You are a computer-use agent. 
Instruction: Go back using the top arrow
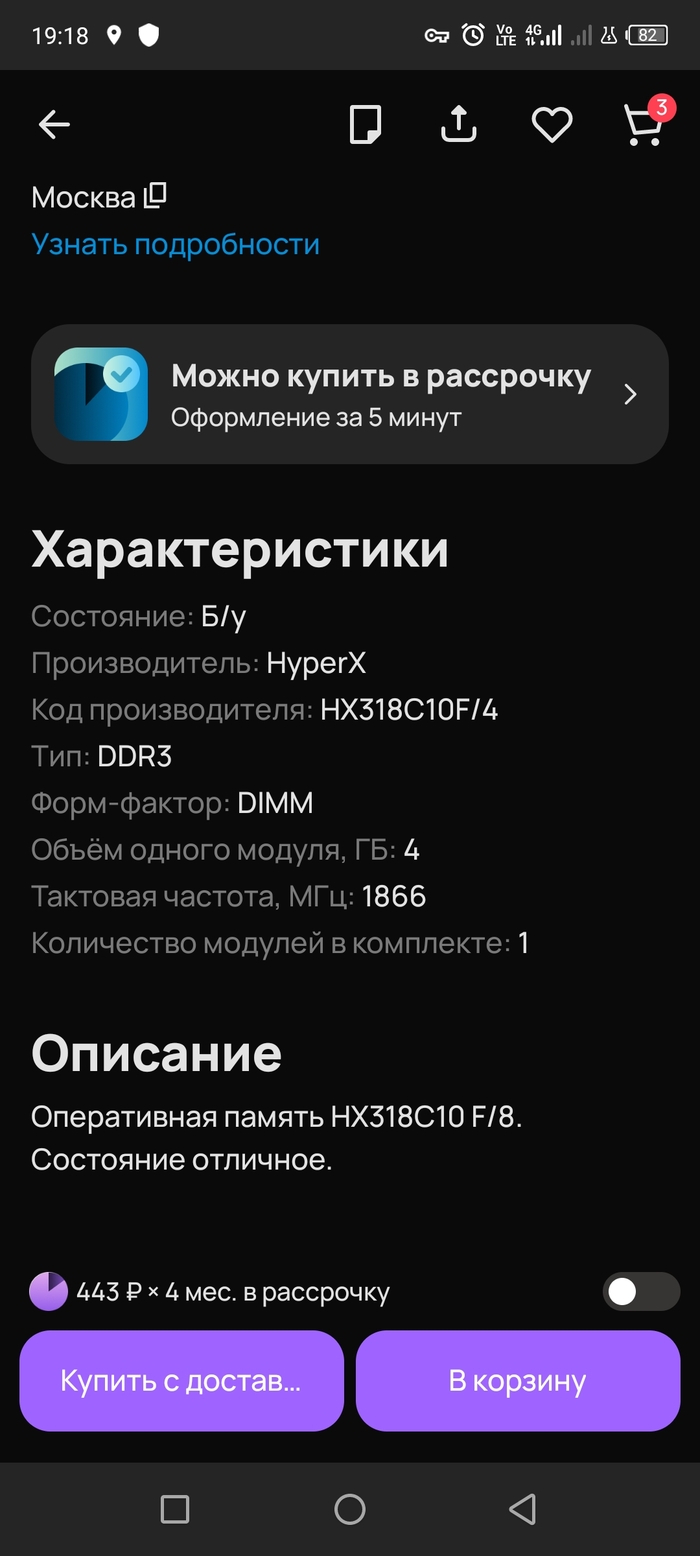pos(54,125)
